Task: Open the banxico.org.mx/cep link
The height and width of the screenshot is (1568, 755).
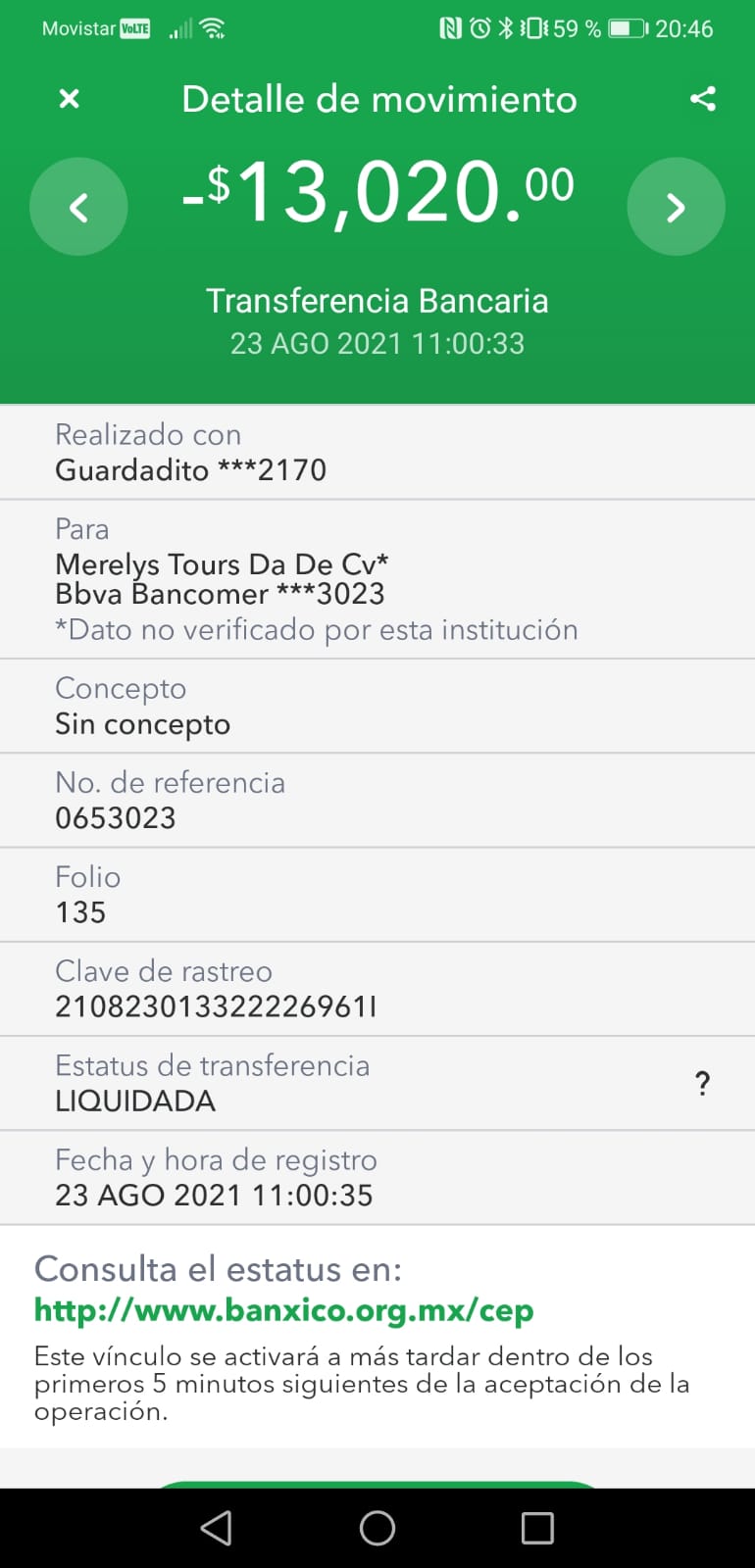Action: click(x=283, y=1310)
